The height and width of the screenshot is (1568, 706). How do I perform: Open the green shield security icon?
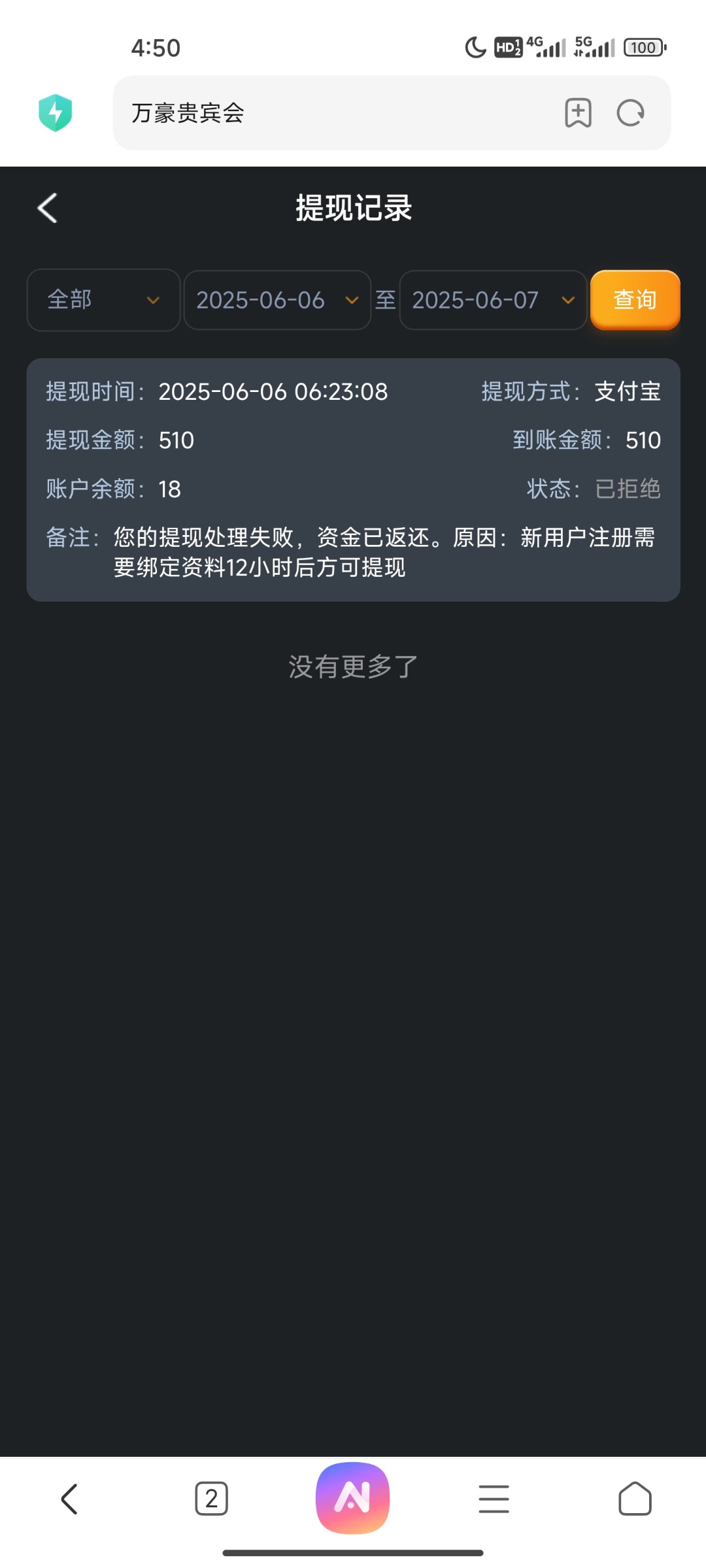pyautogui.click(x=56, y=113)
